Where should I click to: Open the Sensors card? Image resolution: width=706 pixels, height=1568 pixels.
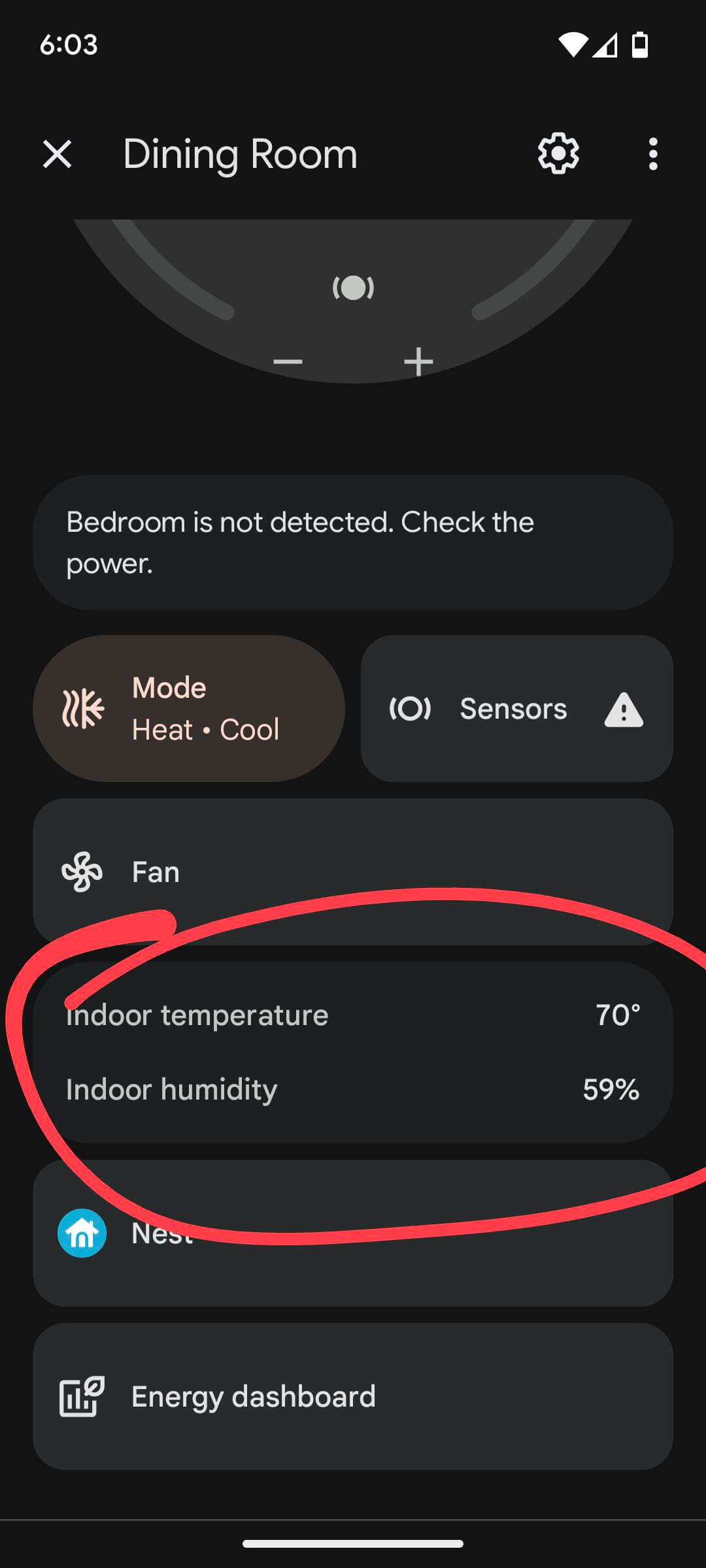coord(516,709)
